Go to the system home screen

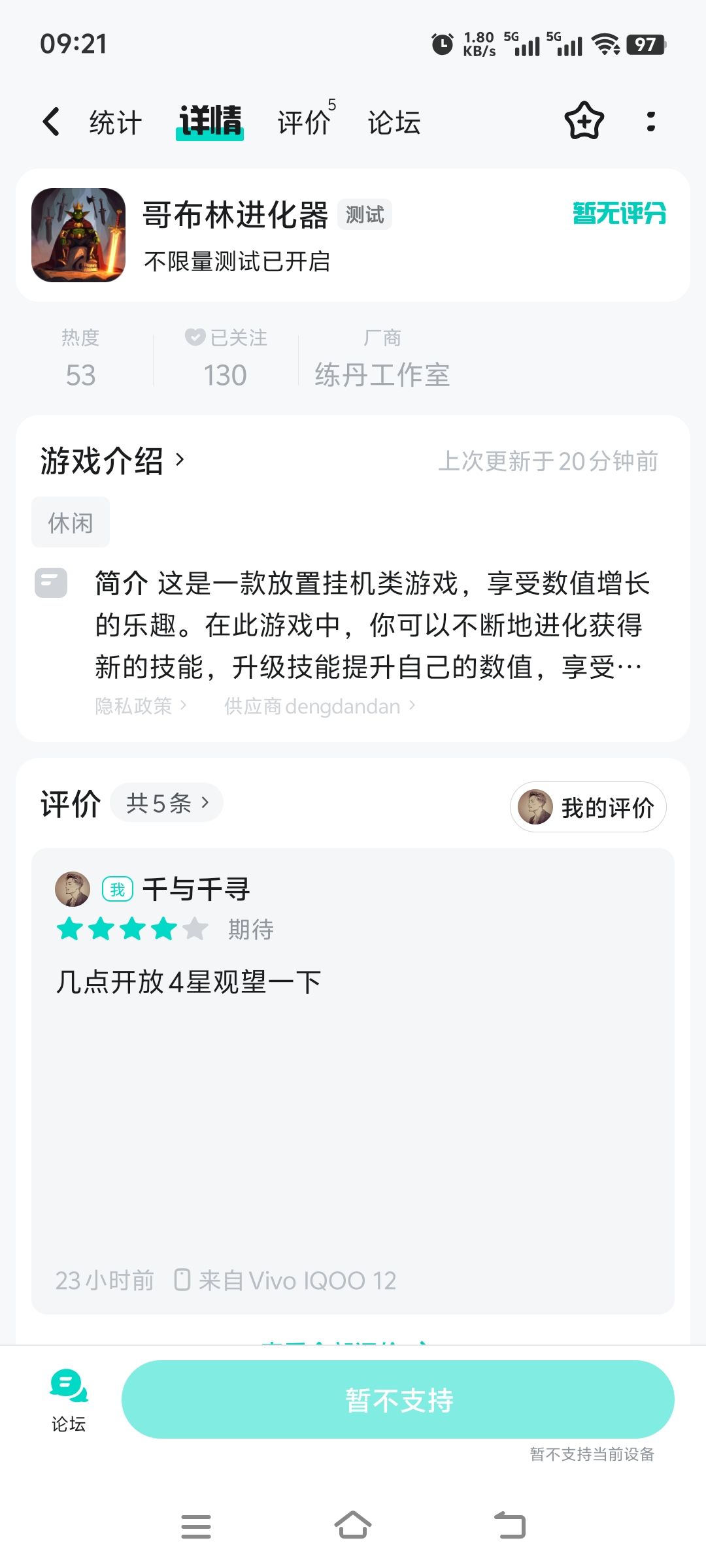coord(353,1526)
